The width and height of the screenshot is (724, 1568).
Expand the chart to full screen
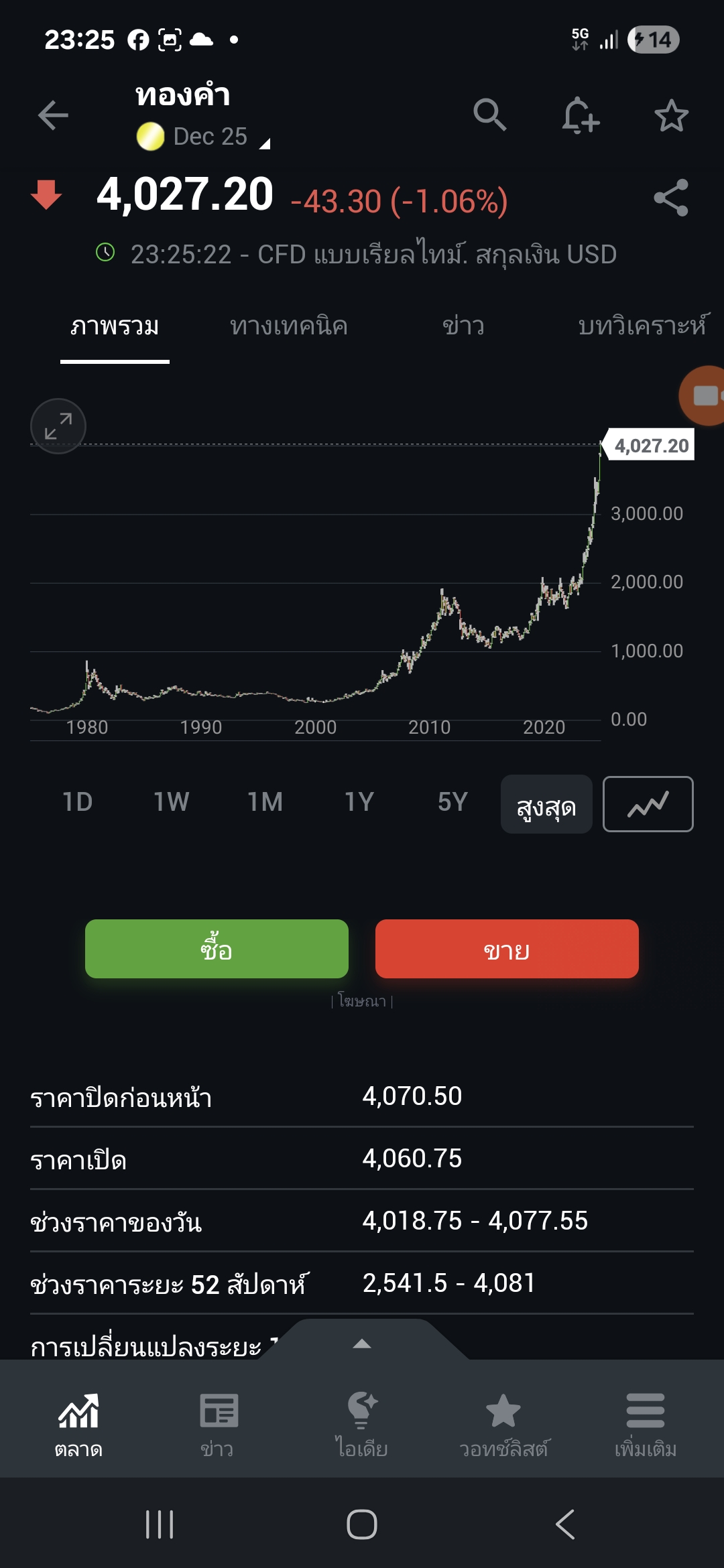tap(58, 426)
